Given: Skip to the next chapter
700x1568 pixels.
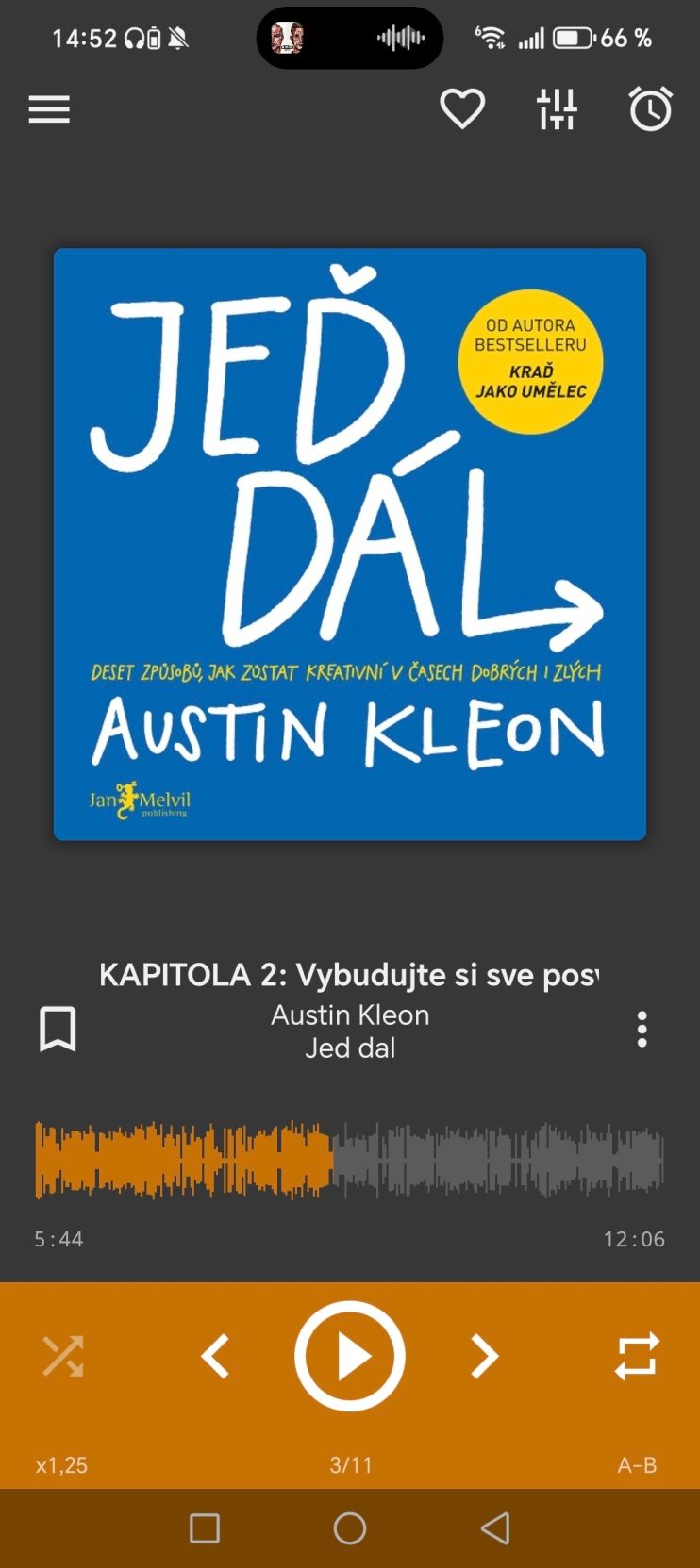Looking at the screenshot, I should click(x=484, y=1357).
